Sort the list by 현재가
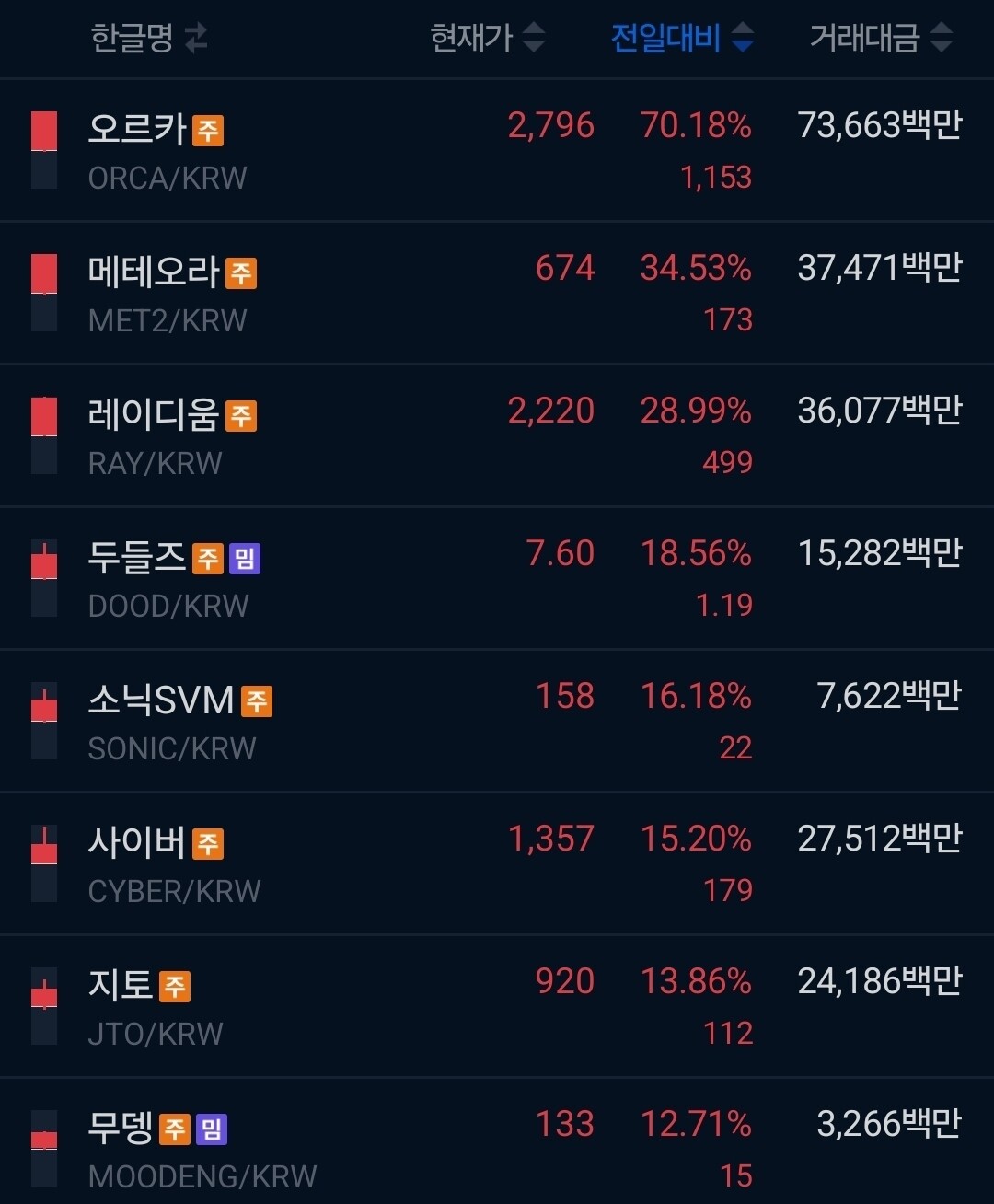The image size is (994, 1204). coord(487,39)
